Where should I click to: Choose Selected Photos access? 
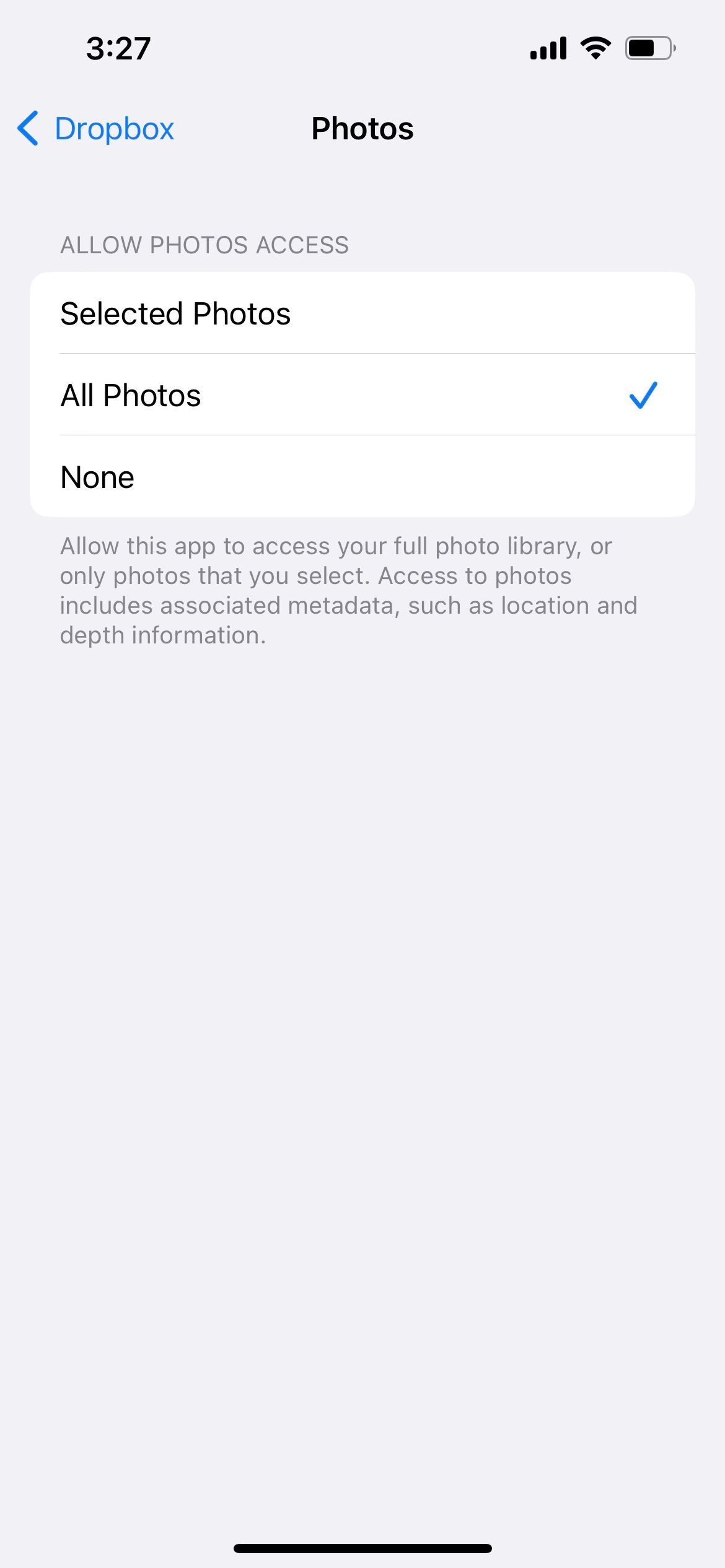pos(362,313)
